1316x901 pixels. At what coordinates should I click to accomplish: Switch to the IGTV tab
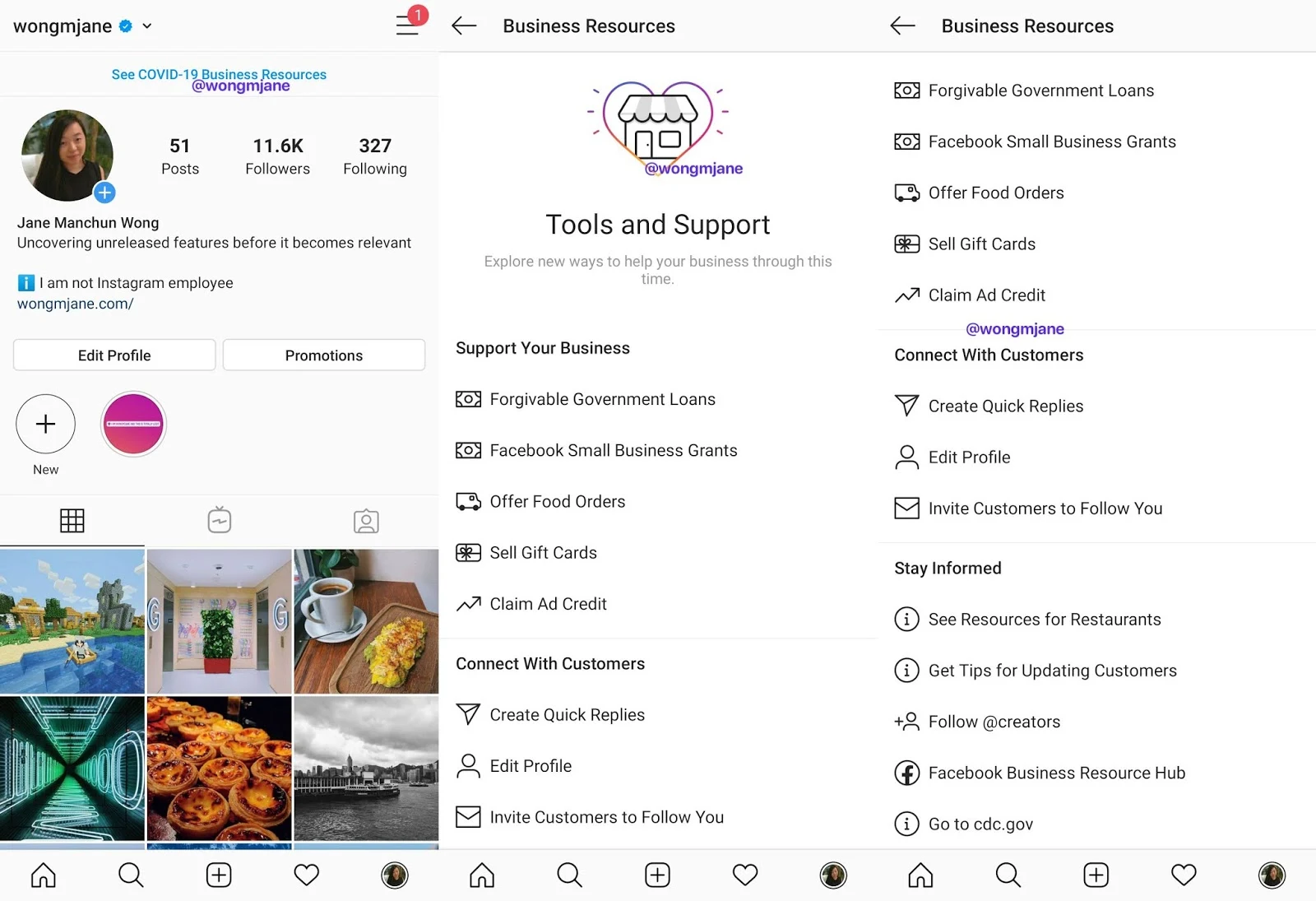219,520
